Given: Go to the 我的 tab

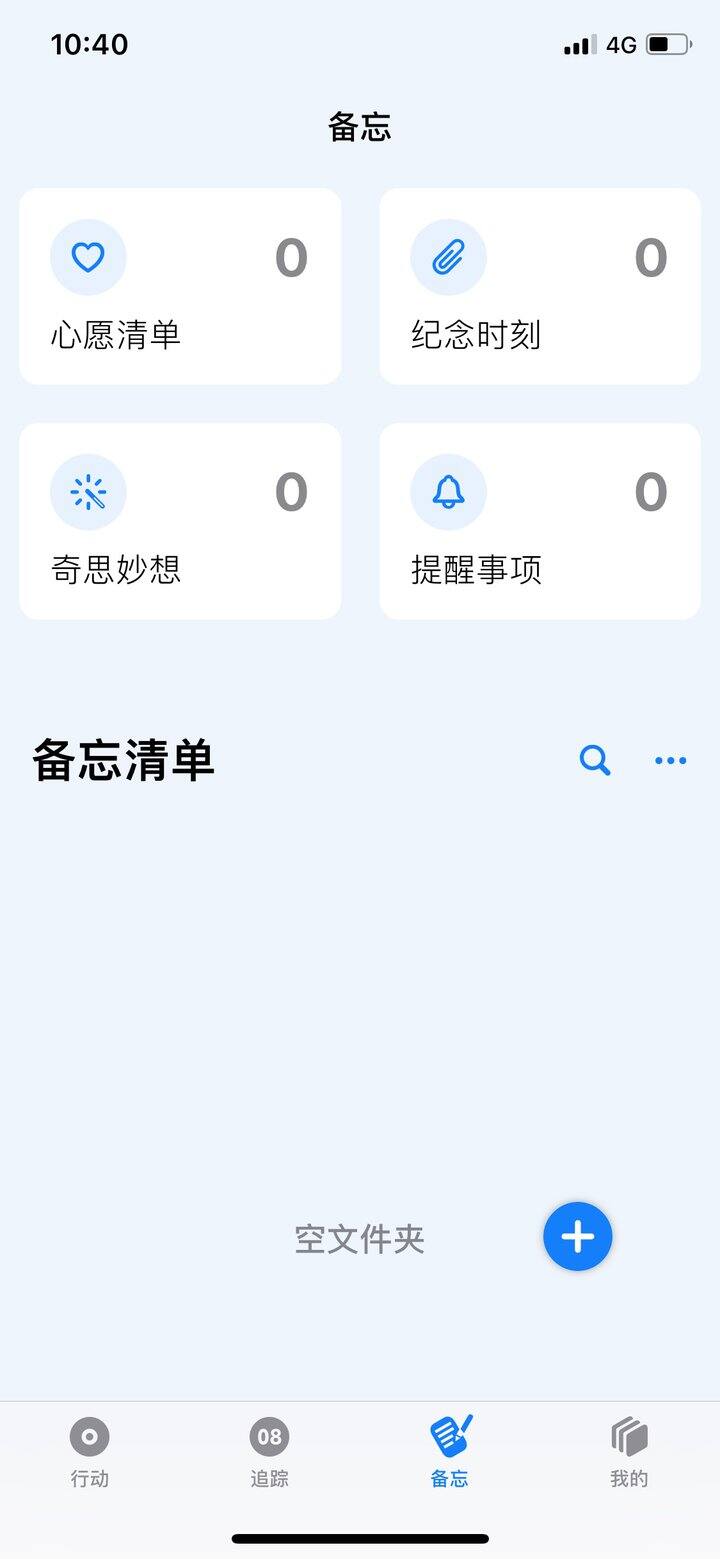Looking at the screenshot, I should (630, 1452).
